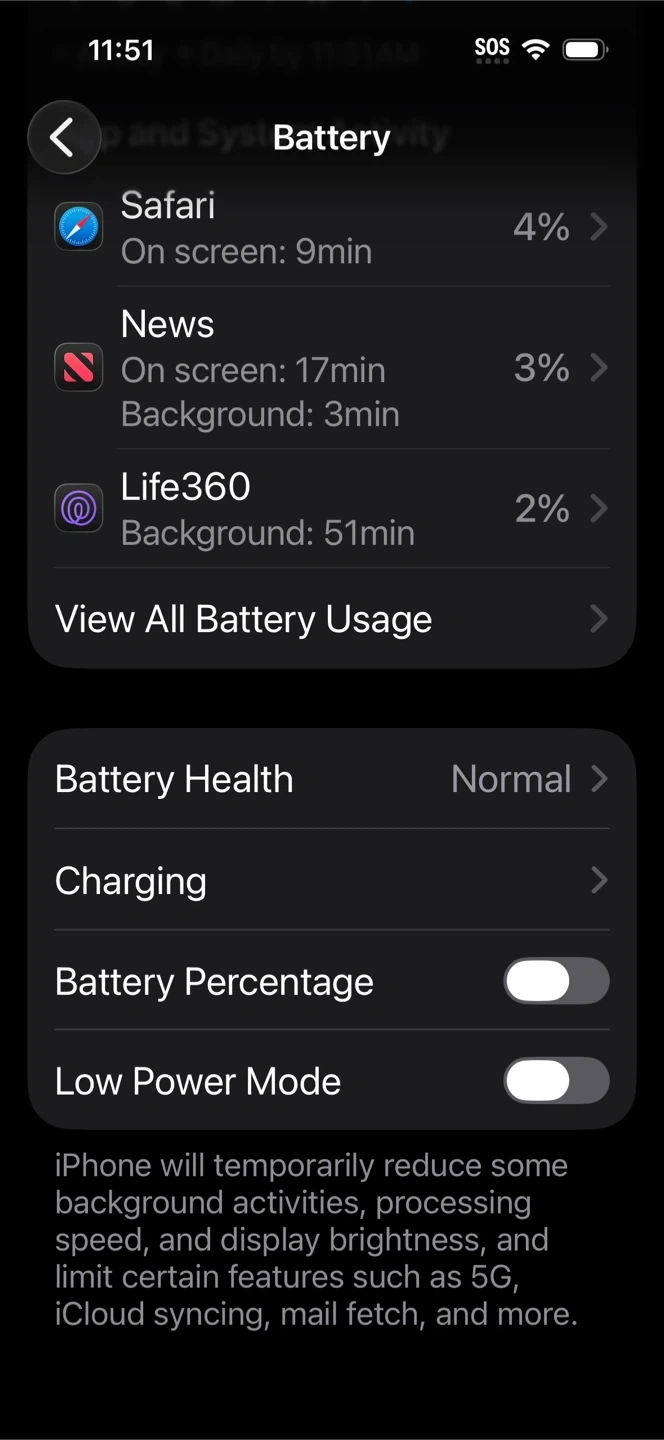Viewport: 664px width, 1440px height.
Task: View News app battery usage
Action: point(331,369)
